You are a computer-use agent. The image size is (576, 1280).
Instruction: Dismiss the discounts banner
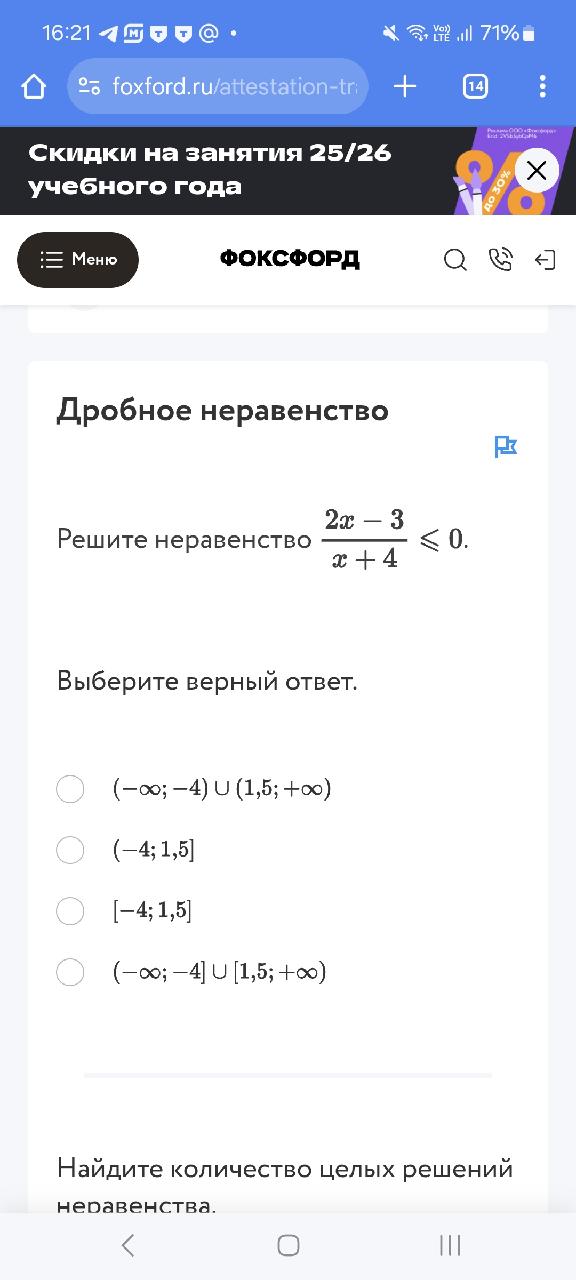537,170
